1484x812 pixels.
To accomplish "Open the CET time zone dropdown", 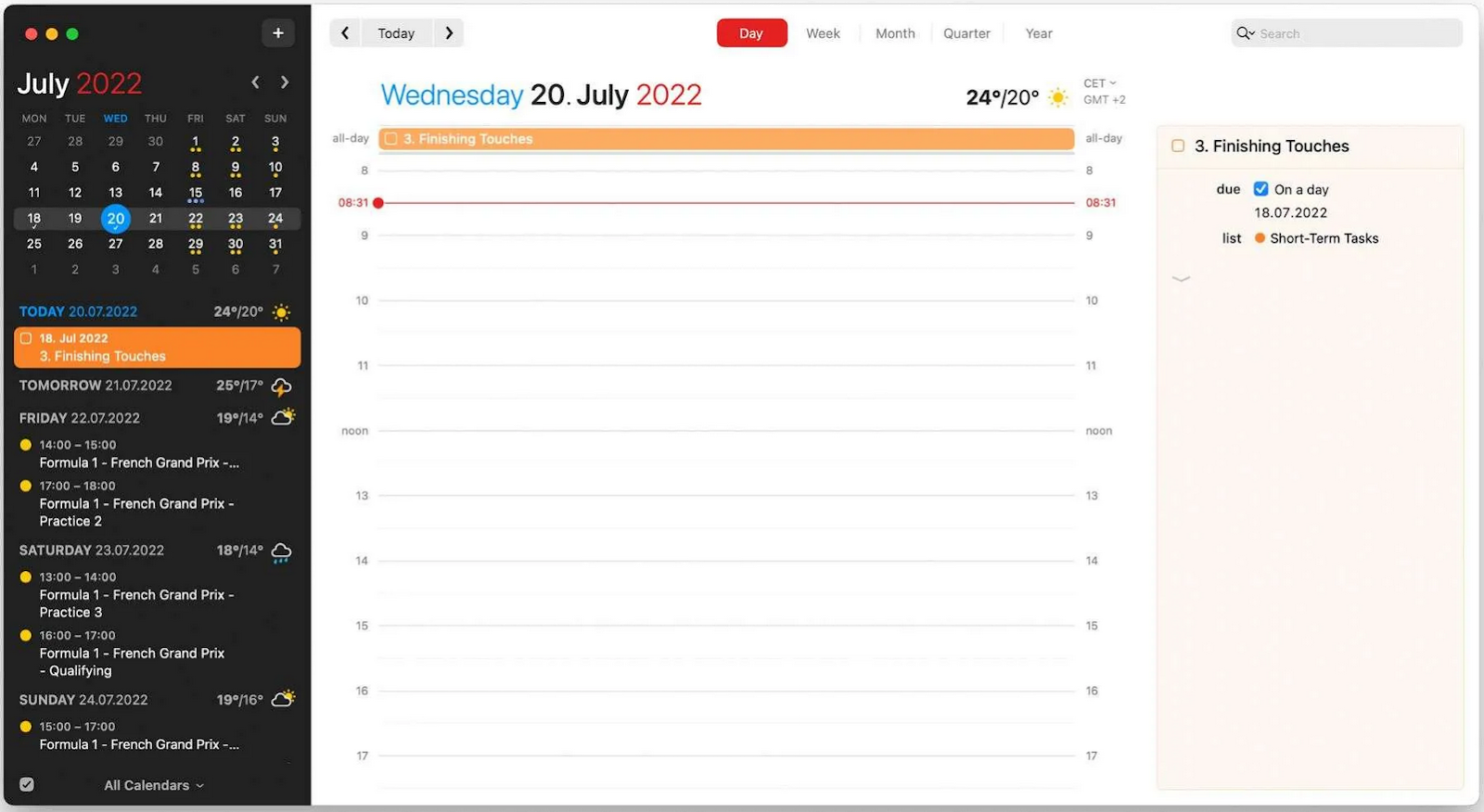I will pyautogui.click(x=1100, y=83).
